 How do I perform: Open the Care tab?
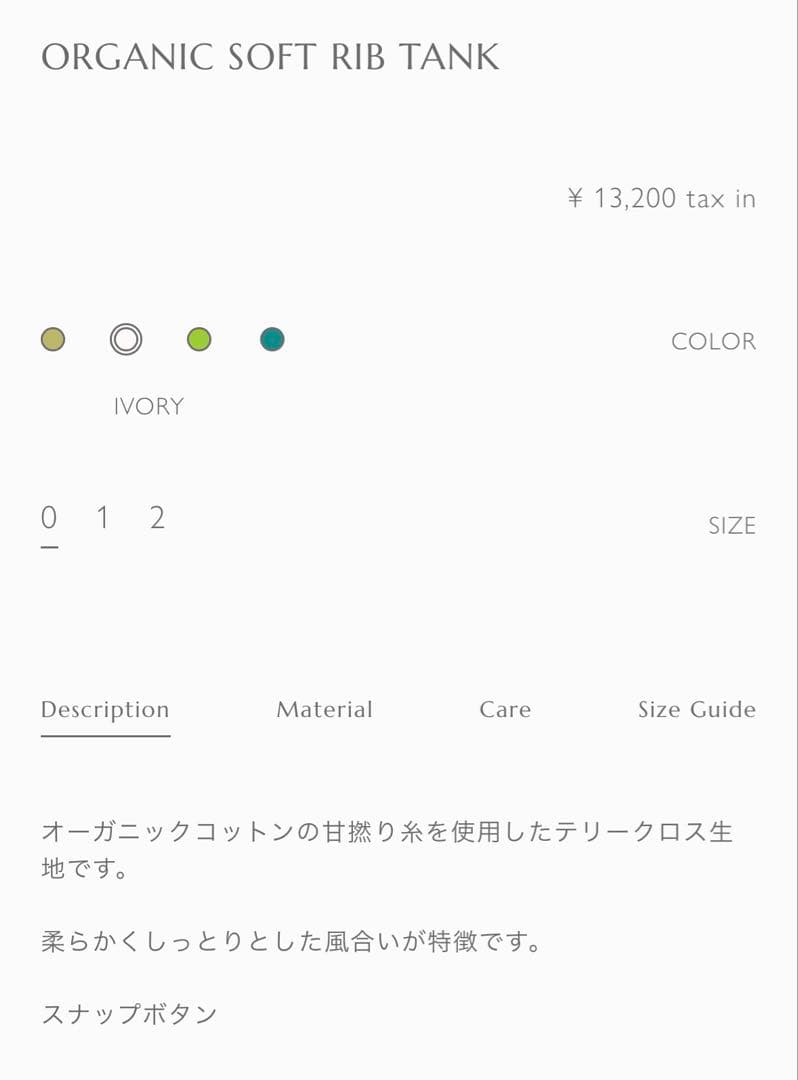(505, 710)
